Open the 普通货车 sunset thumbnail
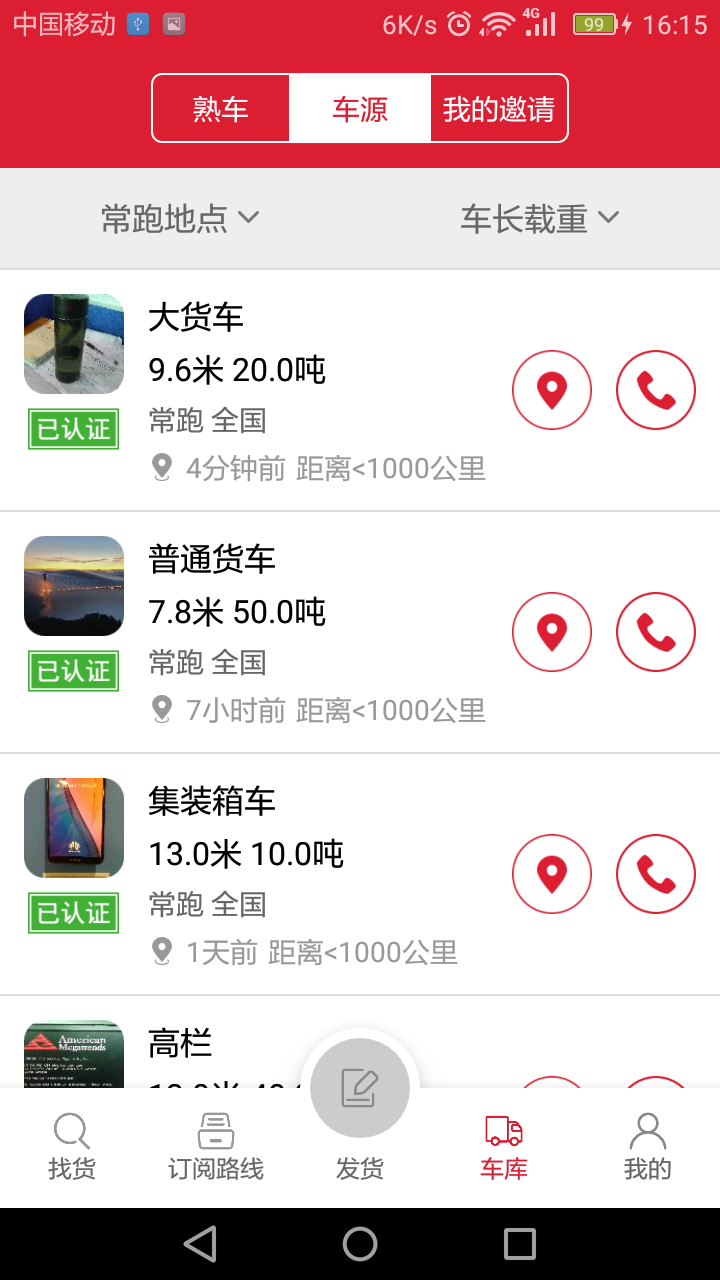 (73, 586)
